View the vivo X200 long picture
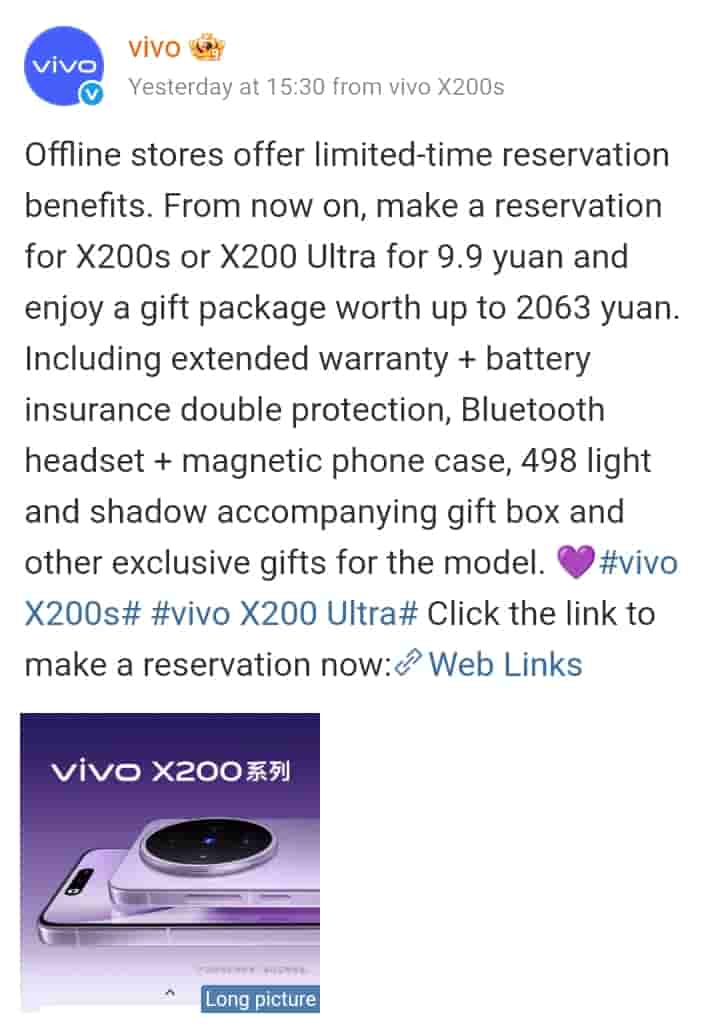Viewport: 720px width, 1034px height. (x=170, y=860)
